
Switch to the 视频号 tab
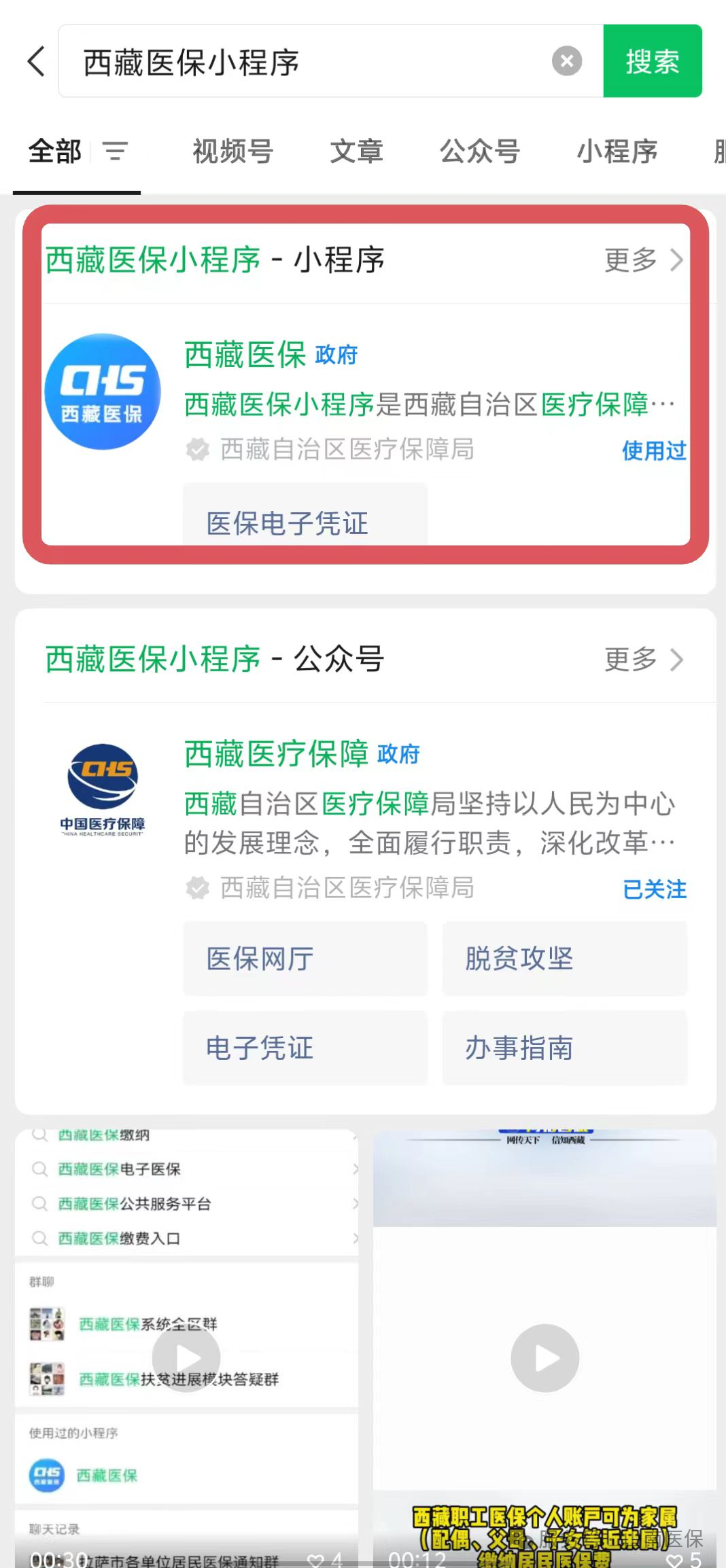(232, 151)
